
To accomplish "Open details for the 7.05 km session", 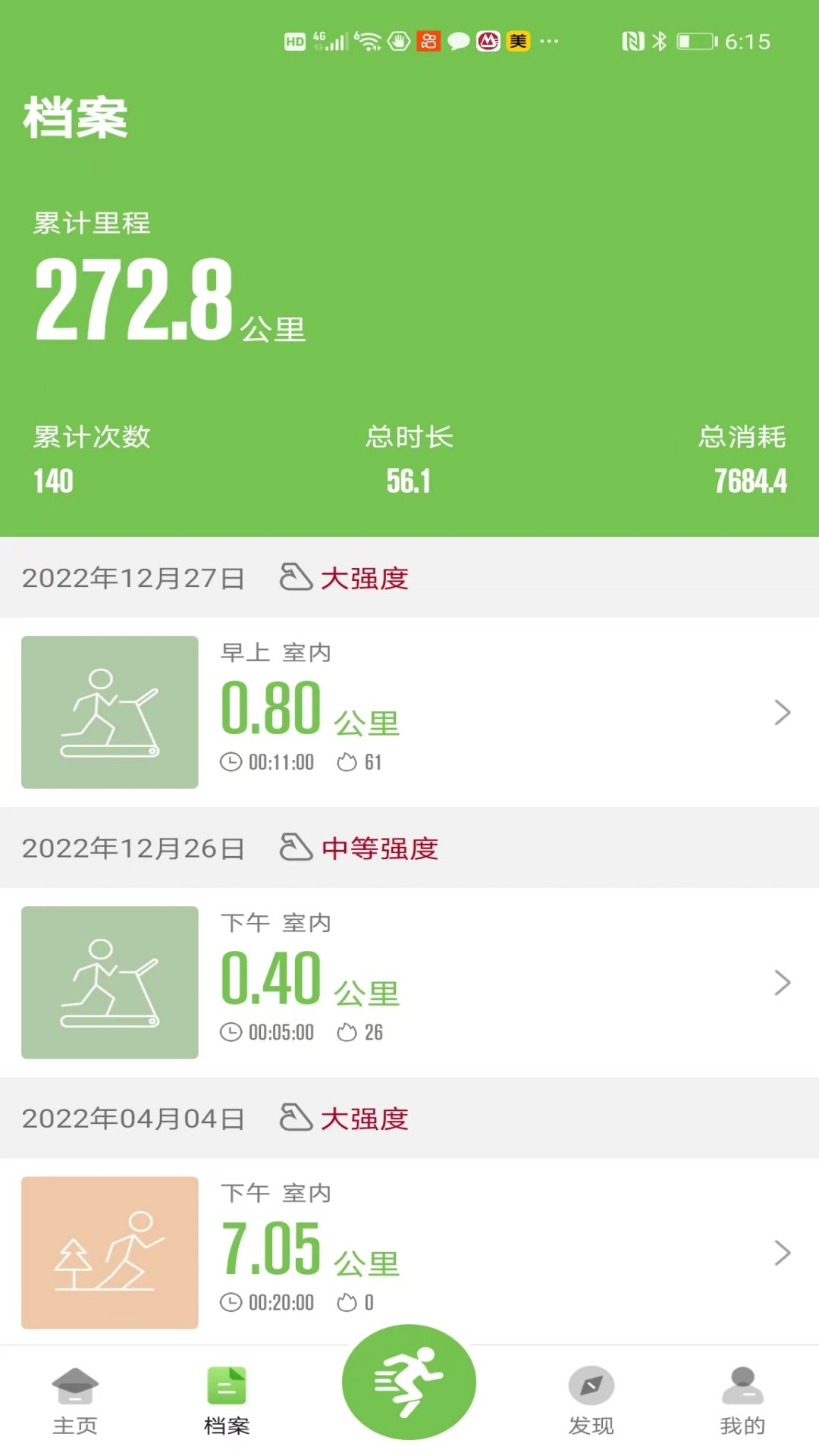I will click(x=783, y=1254).
